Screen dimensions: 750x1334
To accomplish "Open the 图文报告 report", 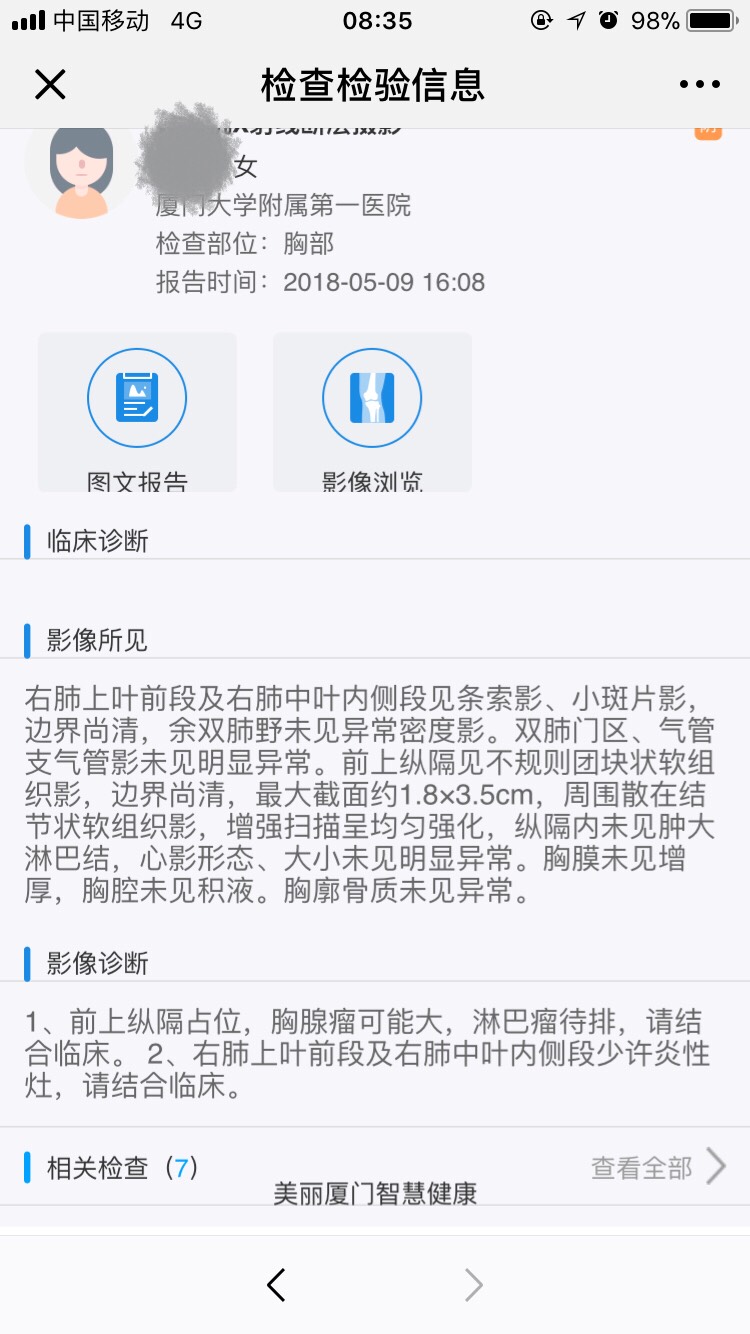I will (137, 411).
